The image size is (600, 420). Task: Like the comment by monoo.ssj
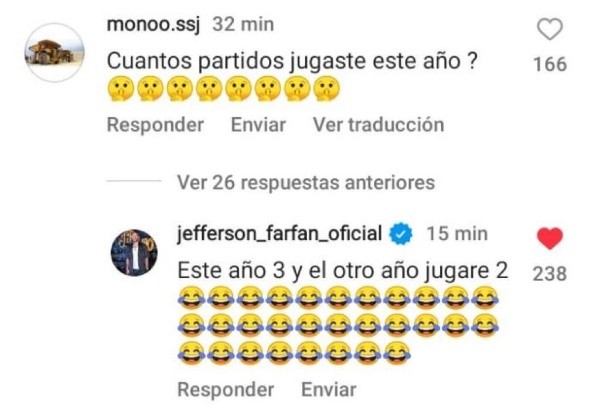[550, 30]
